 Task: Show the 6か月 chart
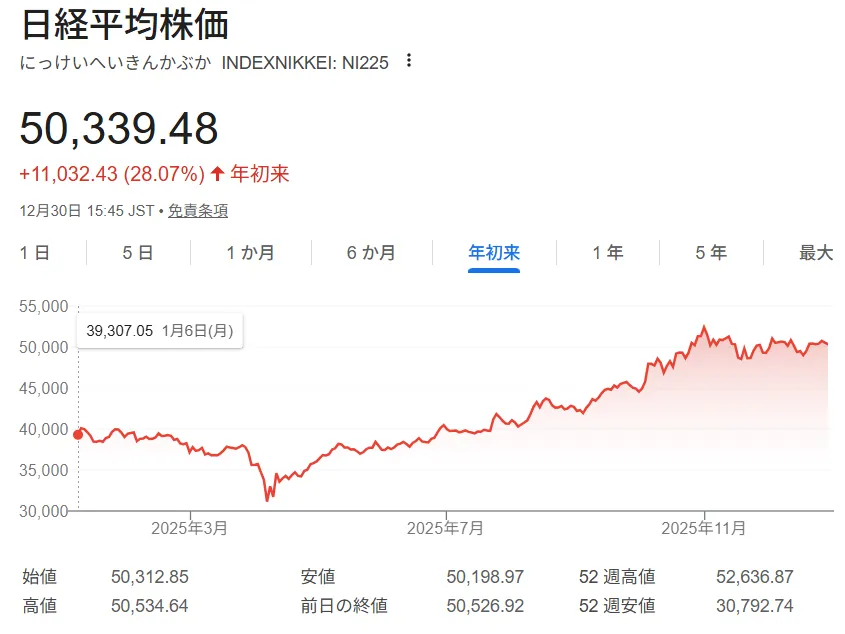371,253
